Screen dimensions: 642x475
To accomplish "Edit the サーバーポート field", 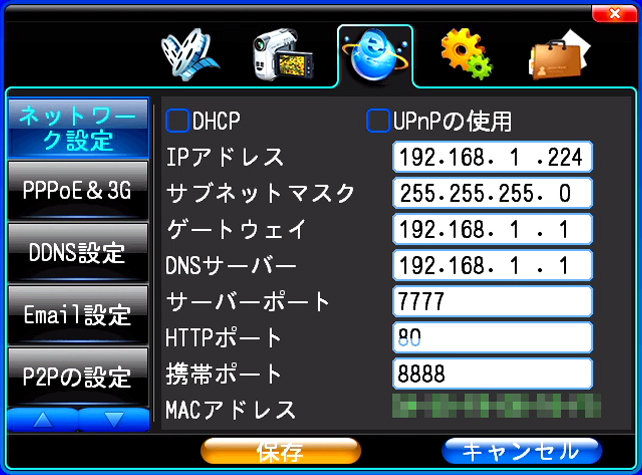I will (492, 301).
